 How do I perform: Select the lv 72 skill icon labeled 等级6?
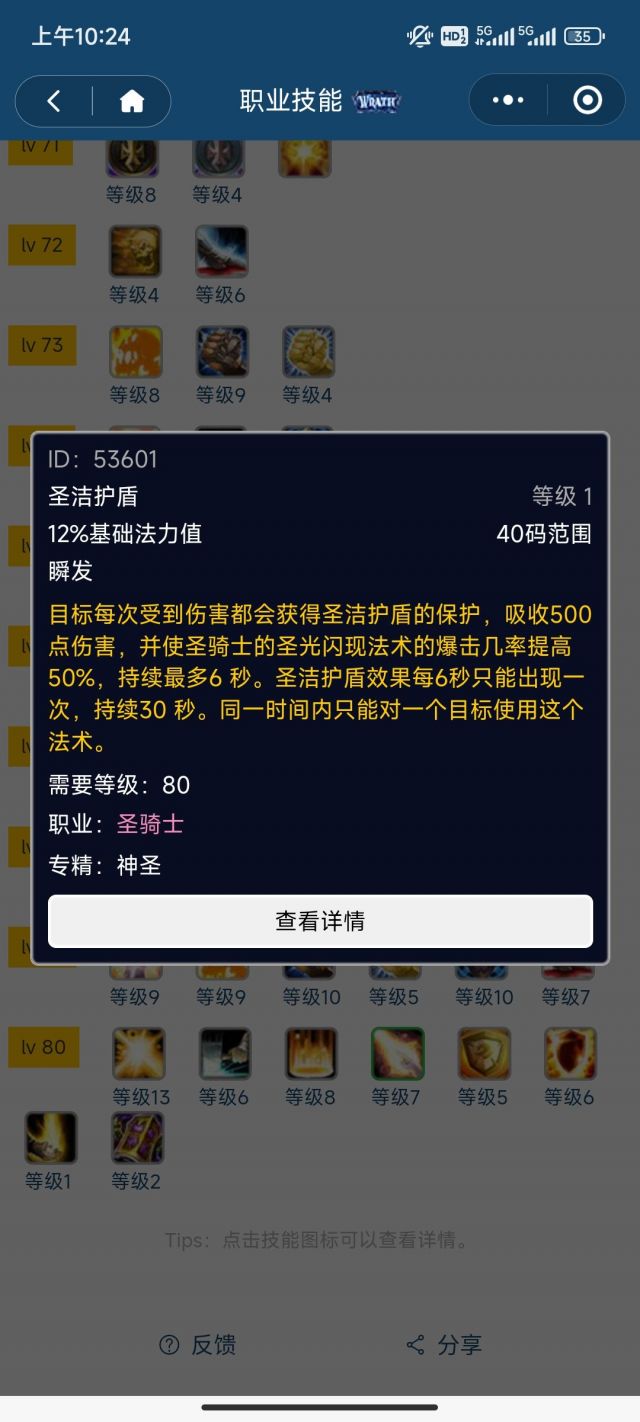[222, 251]
